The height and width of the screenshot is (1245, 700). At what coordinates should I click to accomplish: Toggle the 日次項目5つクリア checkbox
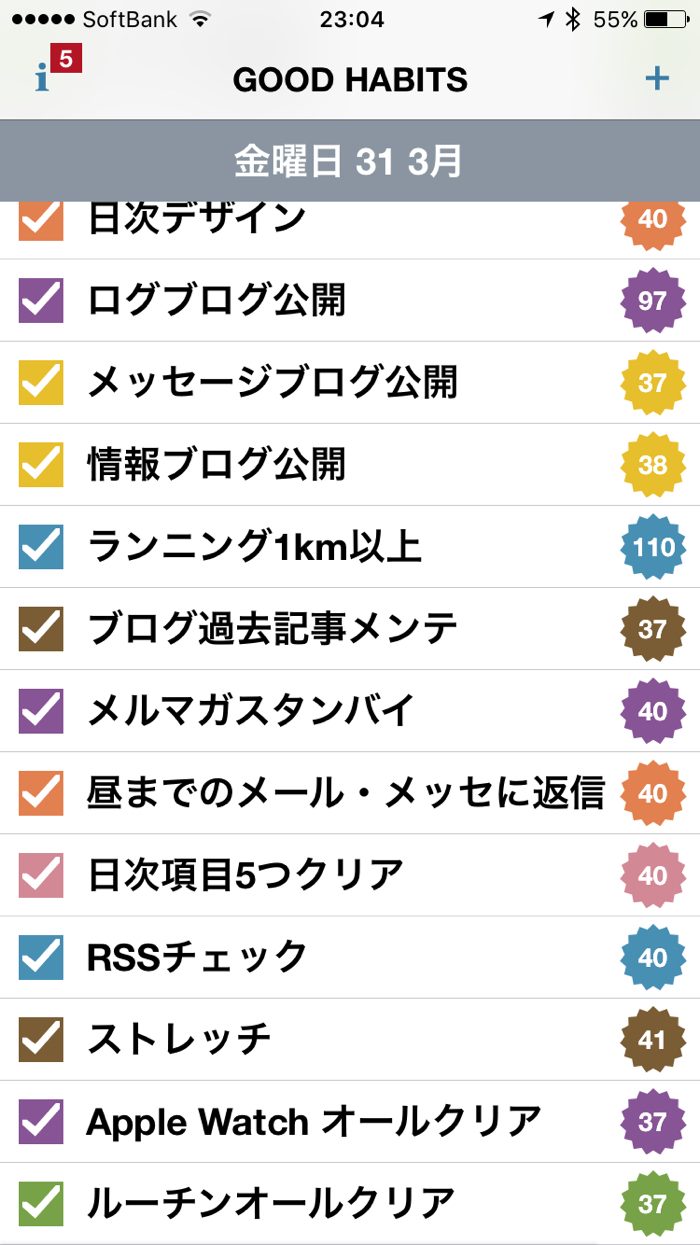(41, 875)
